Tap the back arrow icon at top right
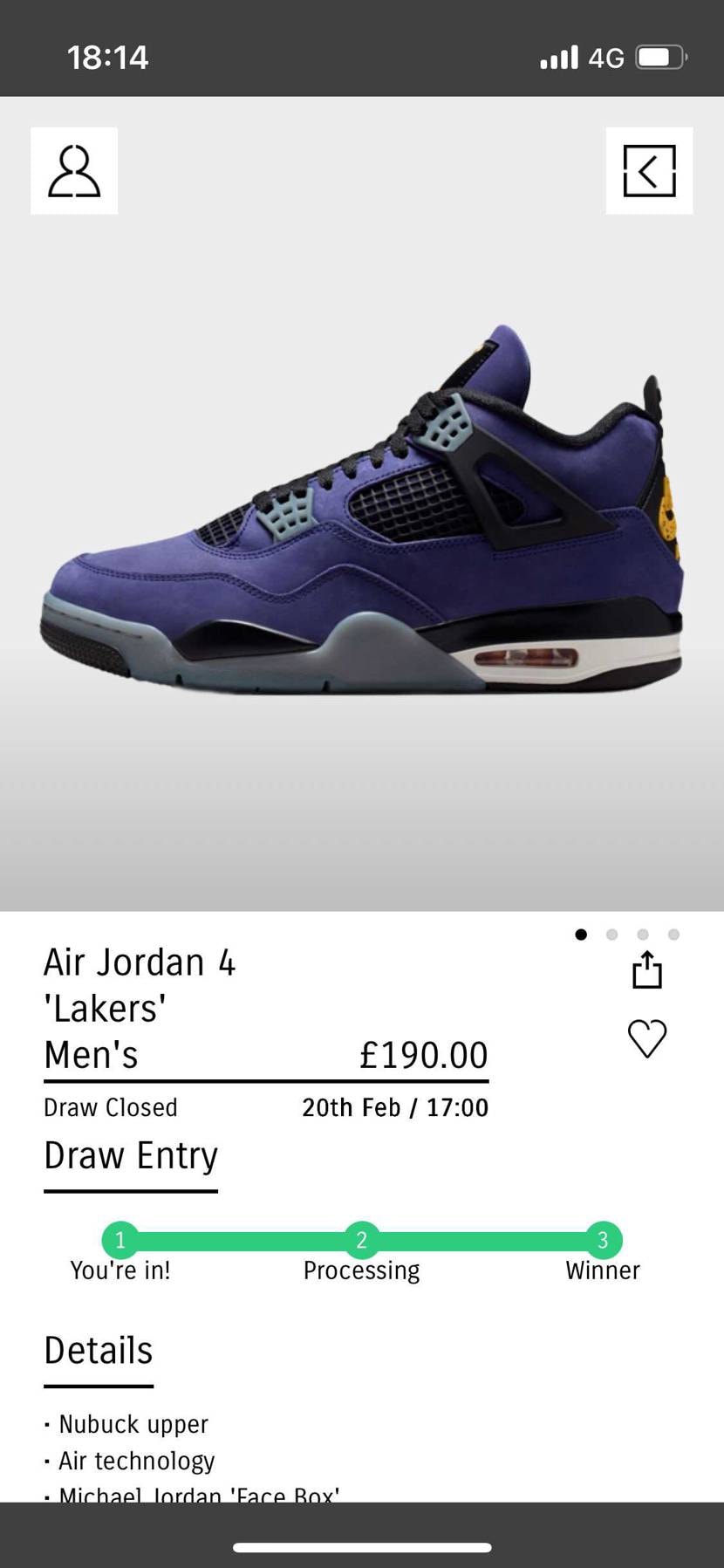The width and height of the screenshot is (724, 1568). 649,171
